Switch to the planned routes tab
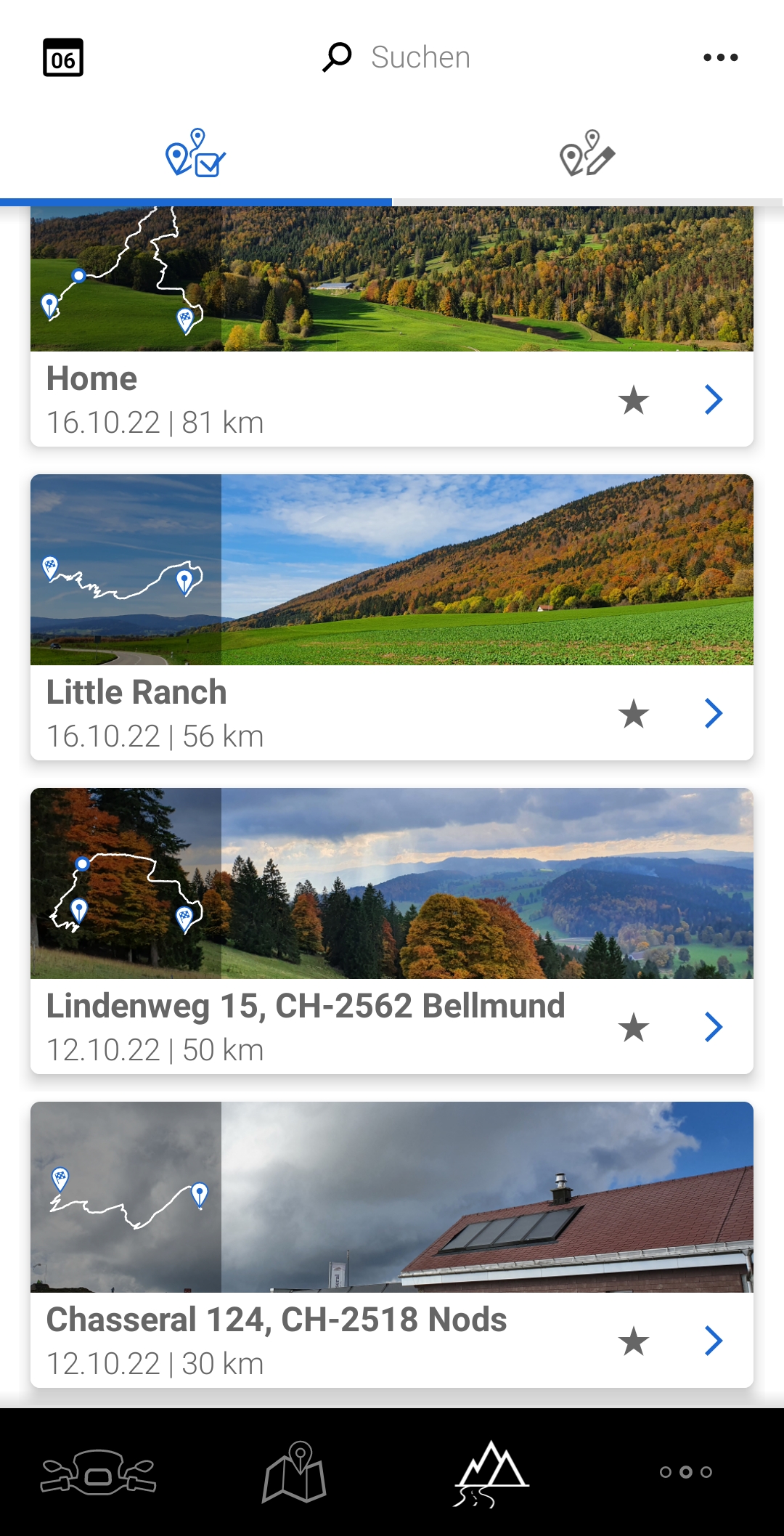 587,153
